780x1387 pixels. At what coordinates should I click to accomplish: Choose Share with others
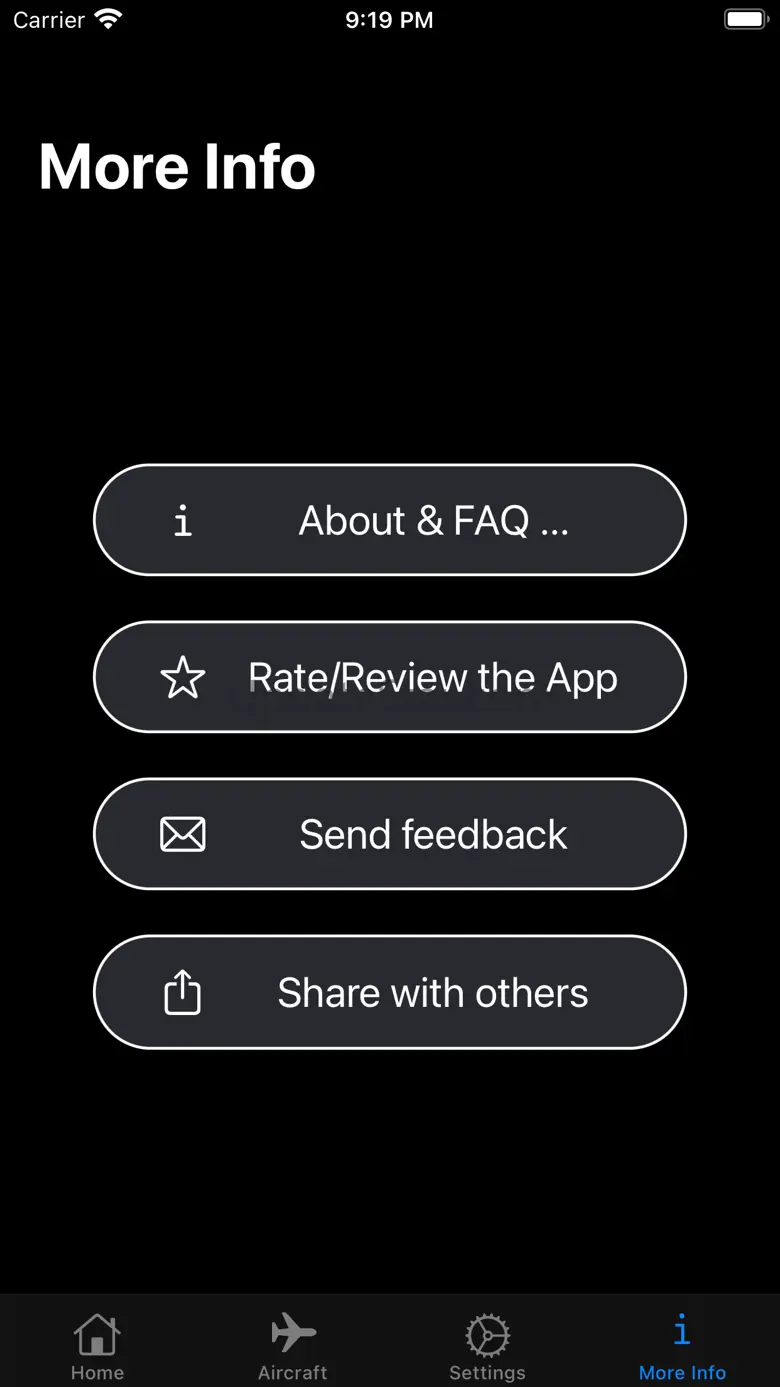[390, 992]
